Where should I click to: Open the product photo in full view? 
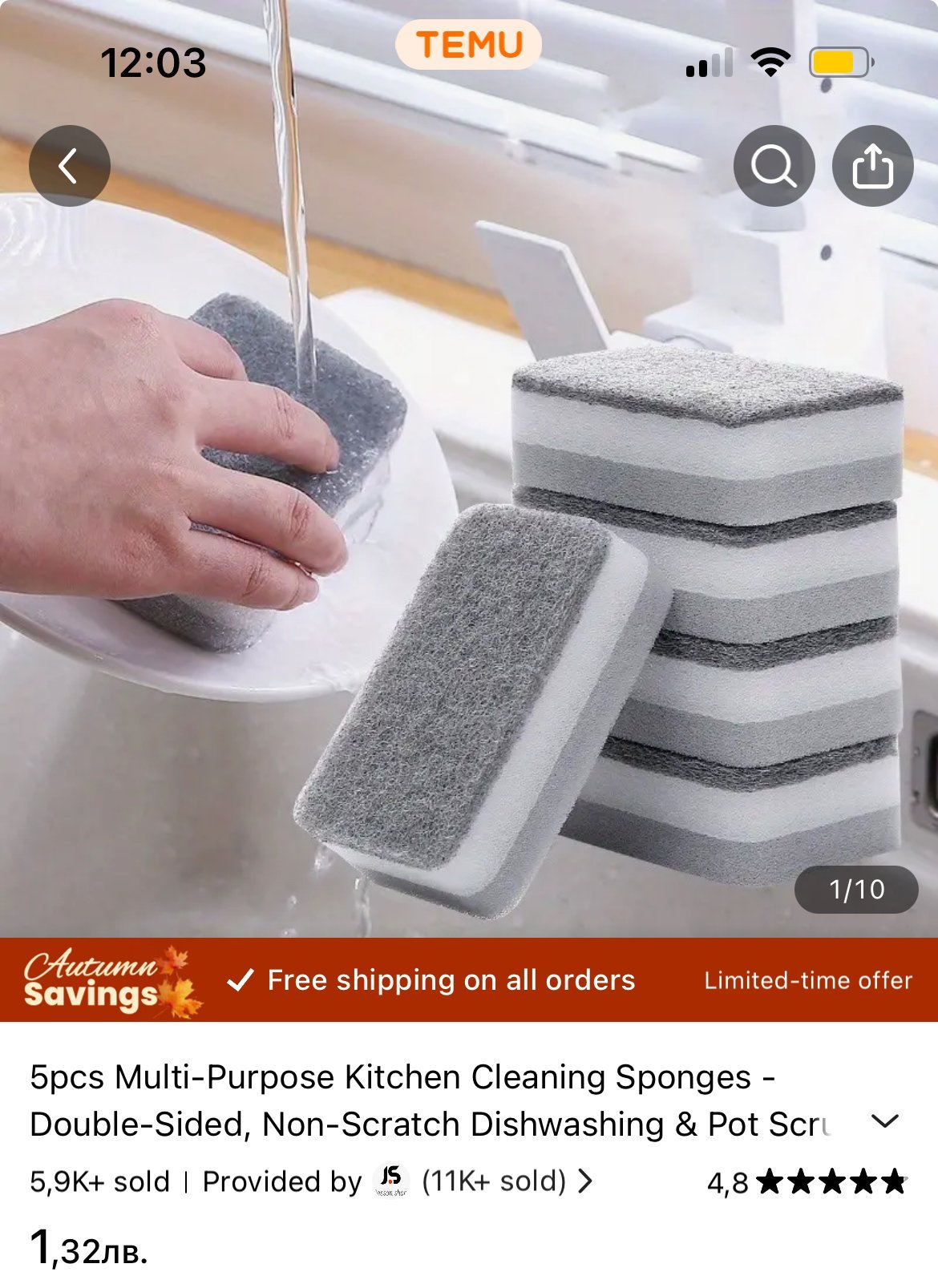(469, 561)
